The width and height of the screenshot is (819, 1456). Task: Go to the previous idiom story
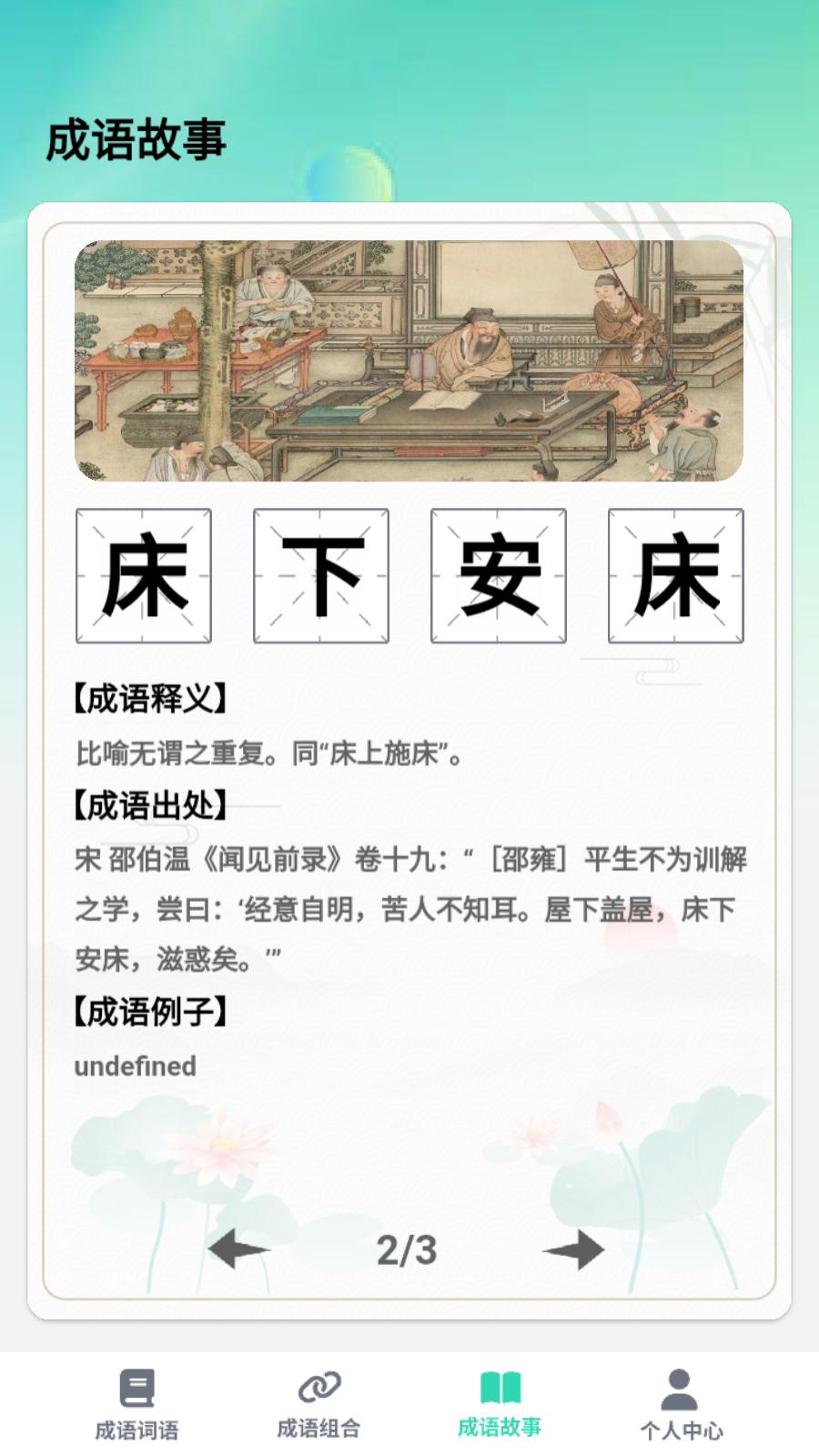(238, 1249)
